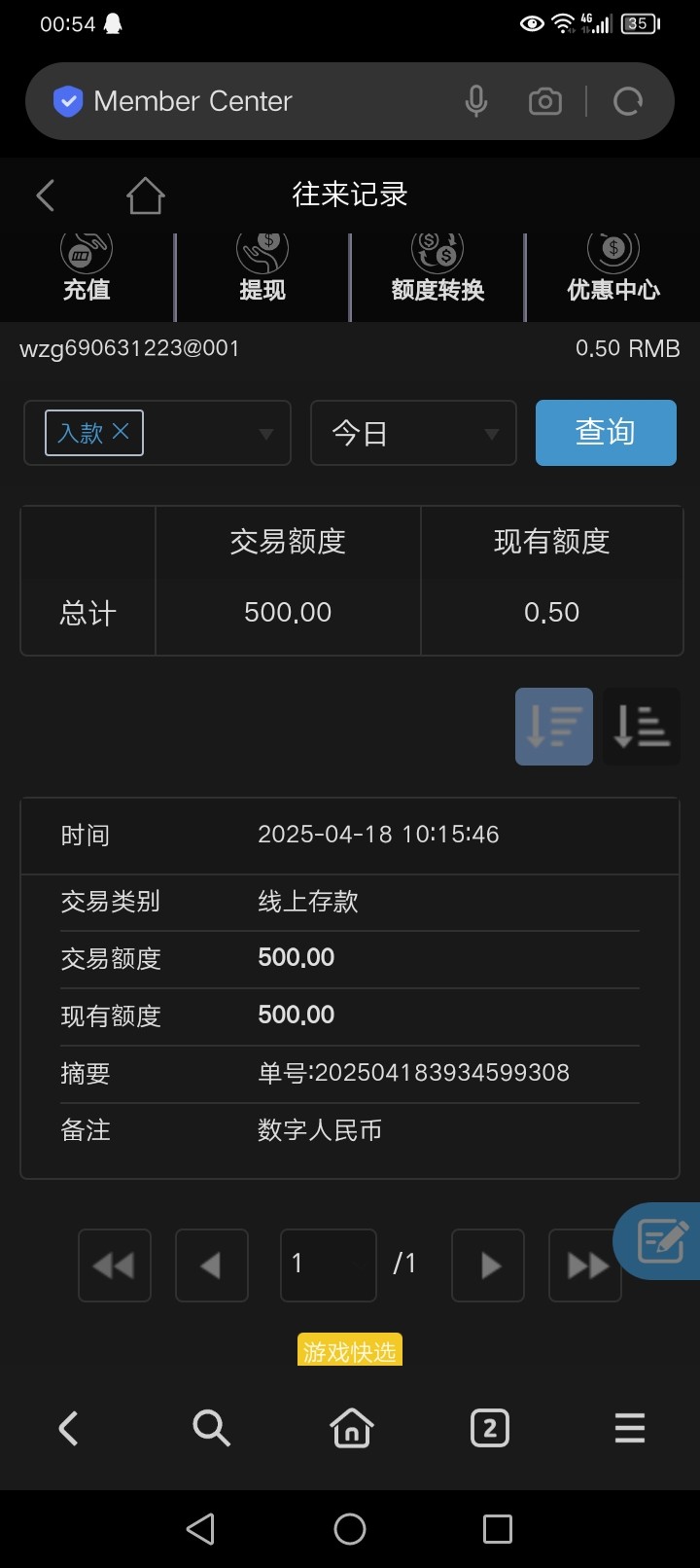The height and width of the screenshot is (1568, 700).
Task: Open the home icon beside the page title
Action: [x=145, y=196]
